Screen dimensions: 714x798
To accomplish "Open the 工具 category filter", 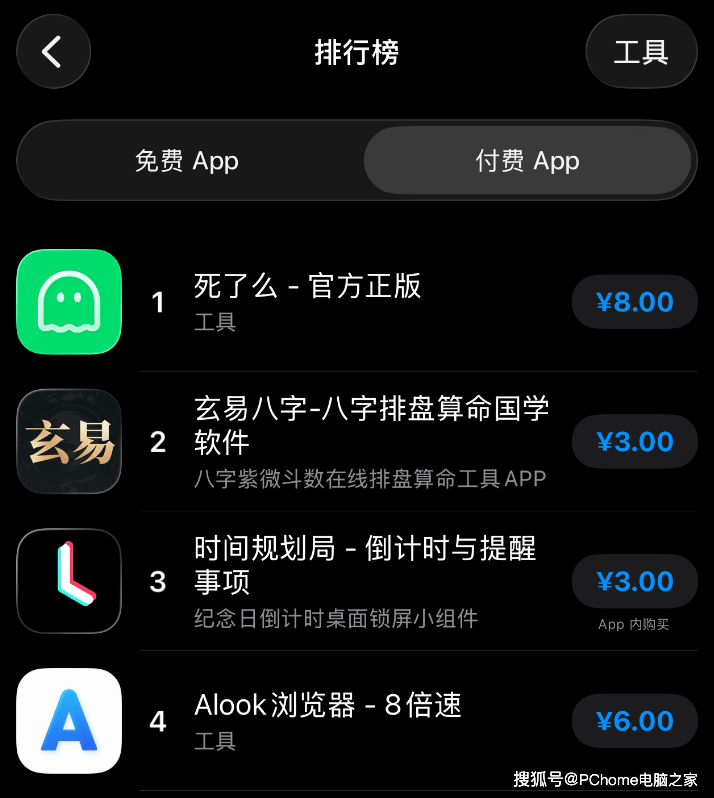I will [x=641, y=52].
